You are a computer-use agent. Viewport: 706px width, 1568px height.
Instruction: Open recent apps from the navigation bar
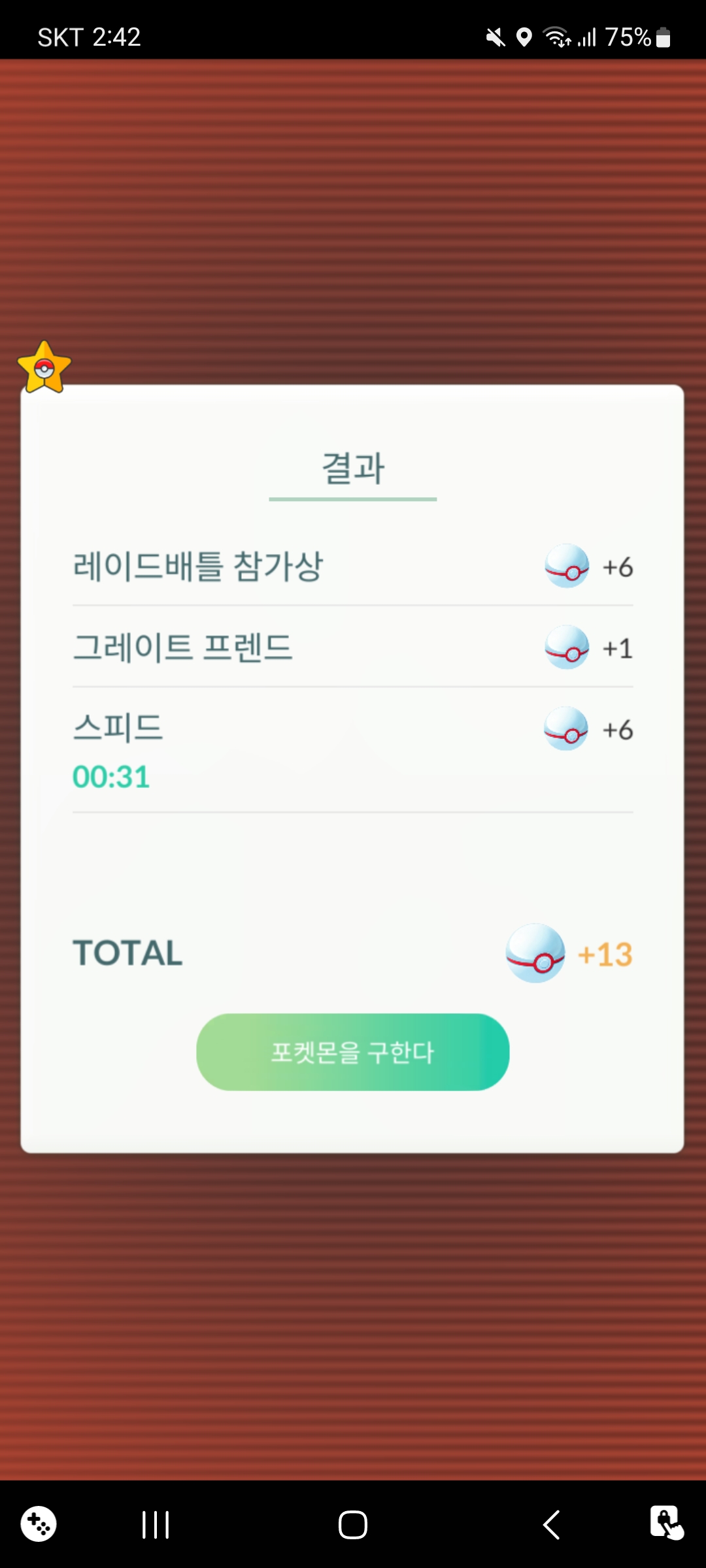[156, 1525]
